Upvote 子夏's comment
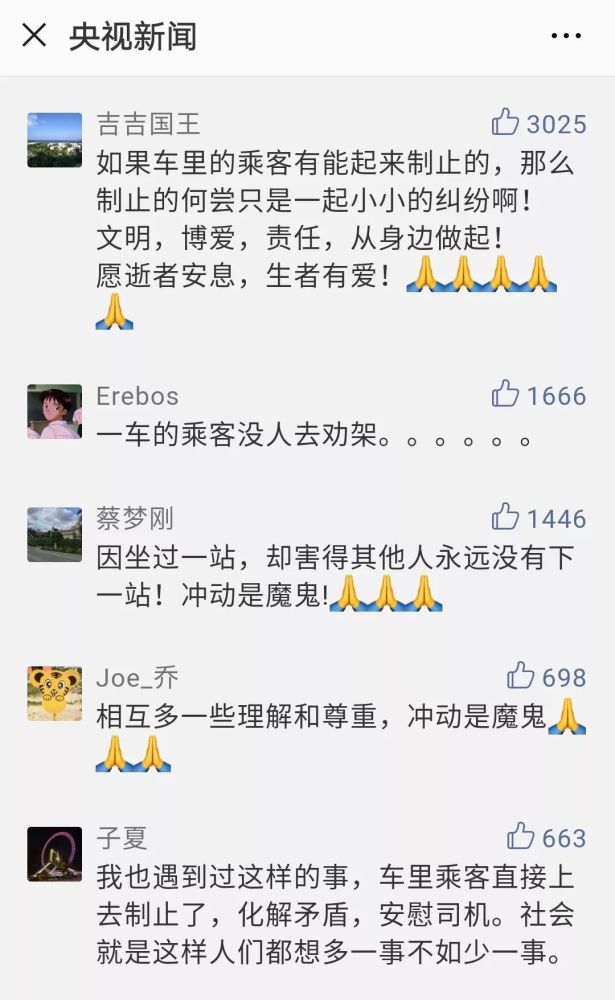The height and width of the screenshot is (1000, 615). [520, 836]
